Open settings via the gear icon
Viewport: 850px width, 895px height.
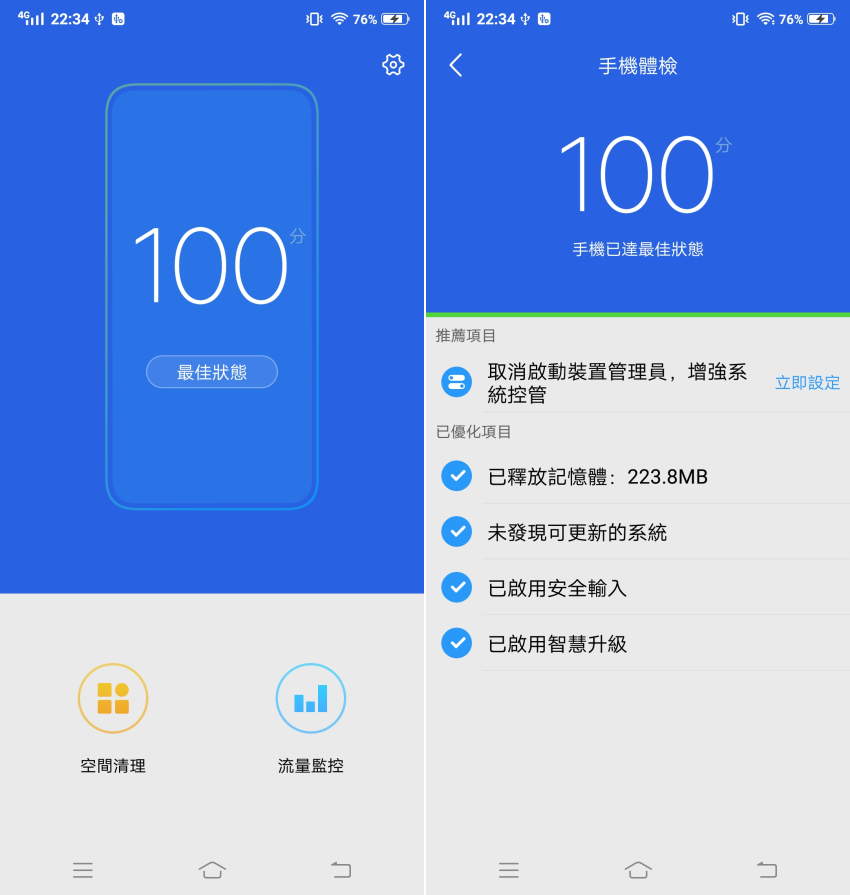pos(393,65)
